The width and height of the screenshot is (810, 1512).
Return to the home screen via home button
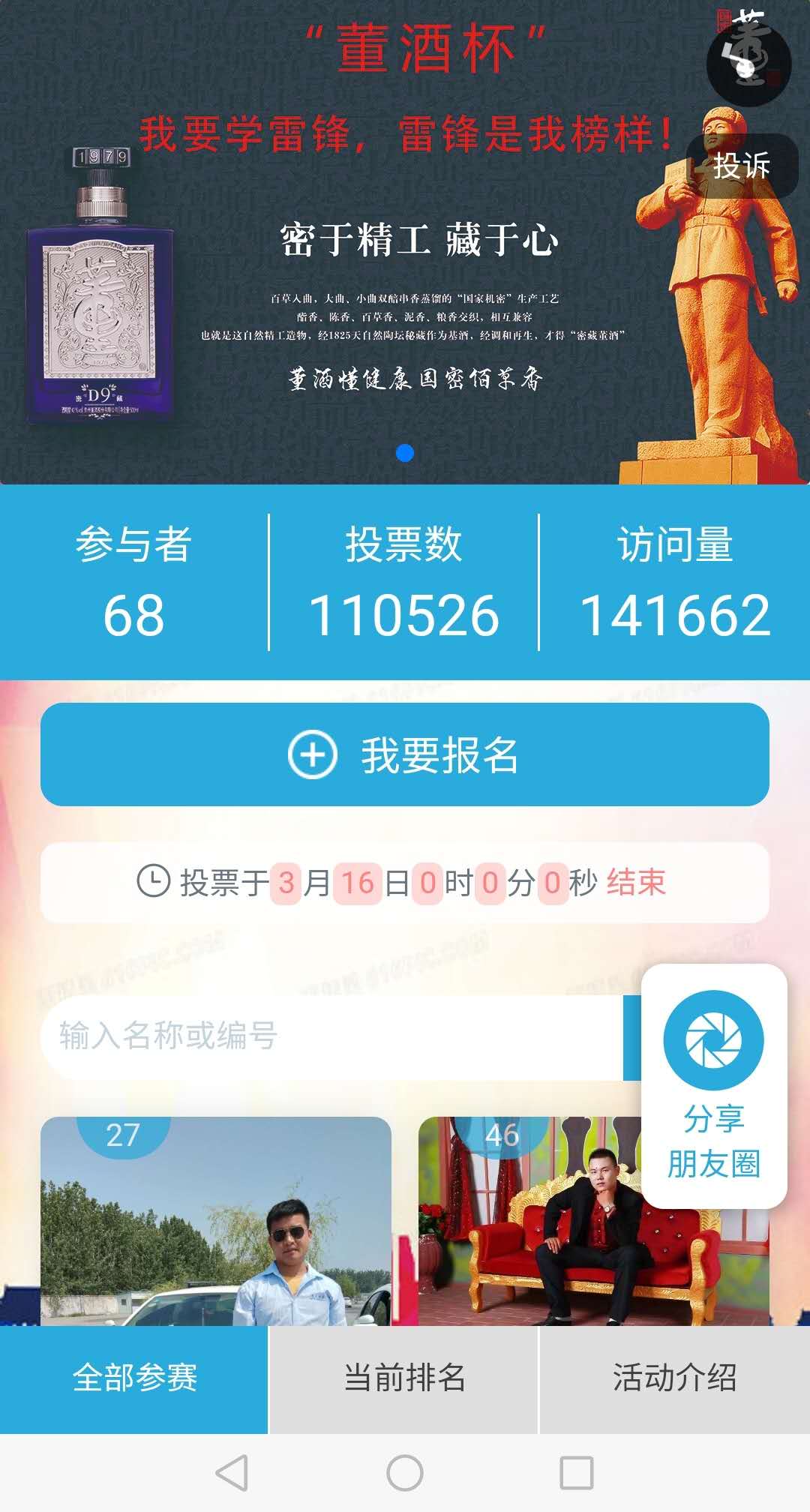click(x=405, y=1473)
